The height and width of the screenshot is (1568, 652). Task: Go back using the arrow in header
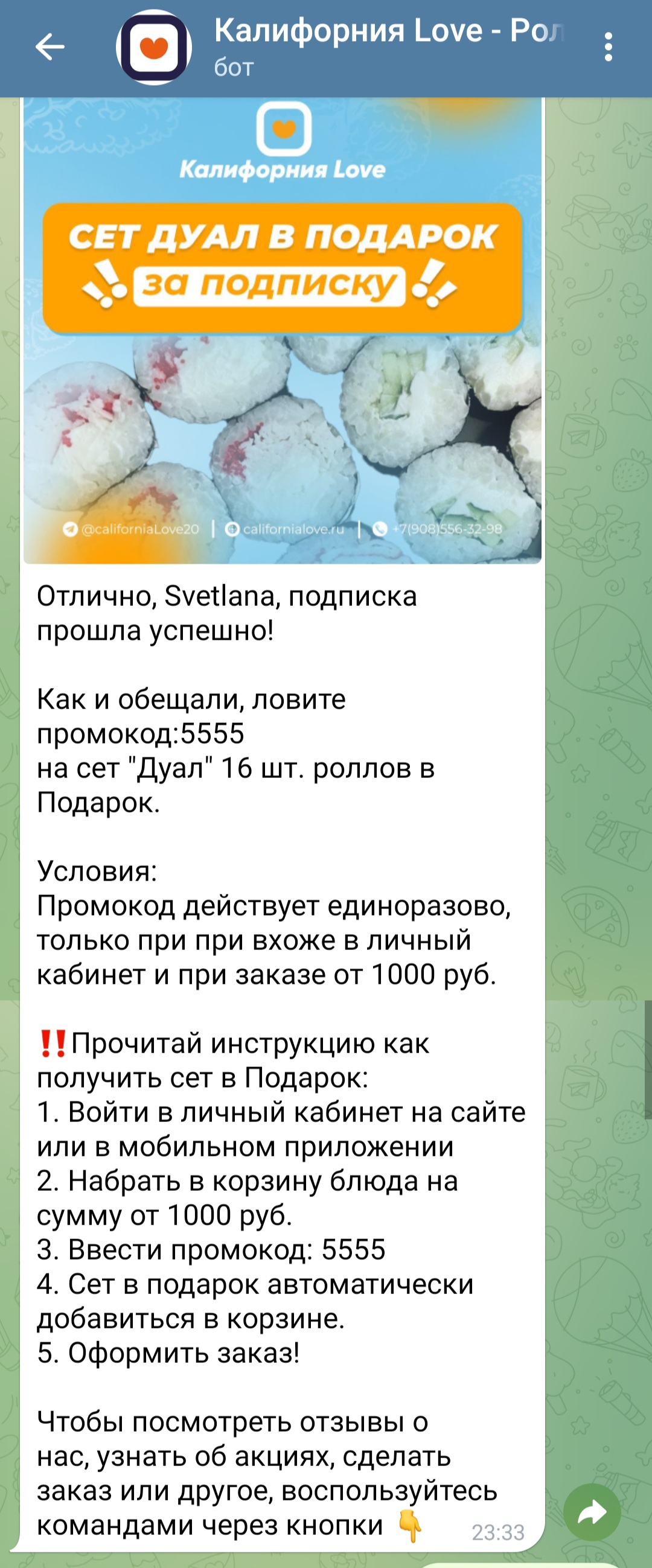coord(50,47)
